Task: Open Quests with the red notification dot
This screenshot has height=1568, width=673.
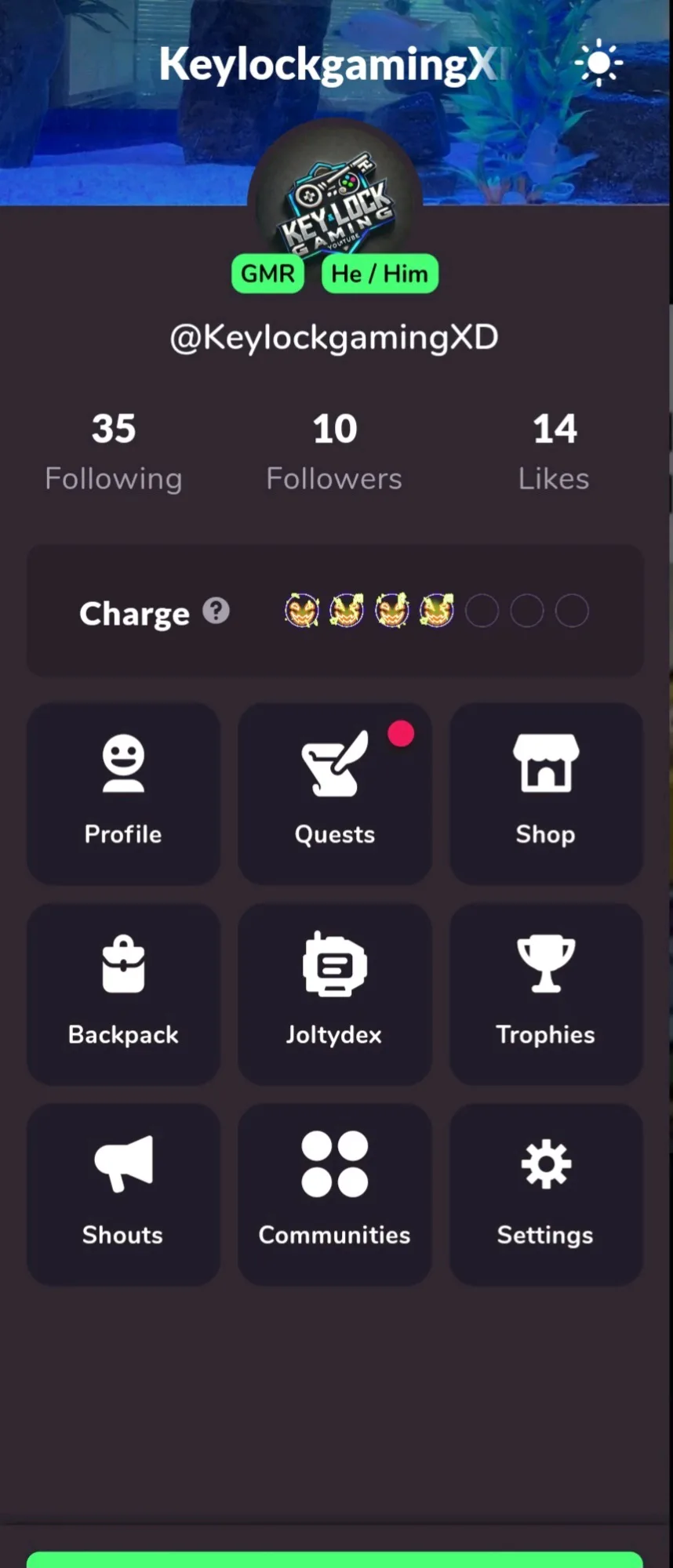Action: coord(335,793)
